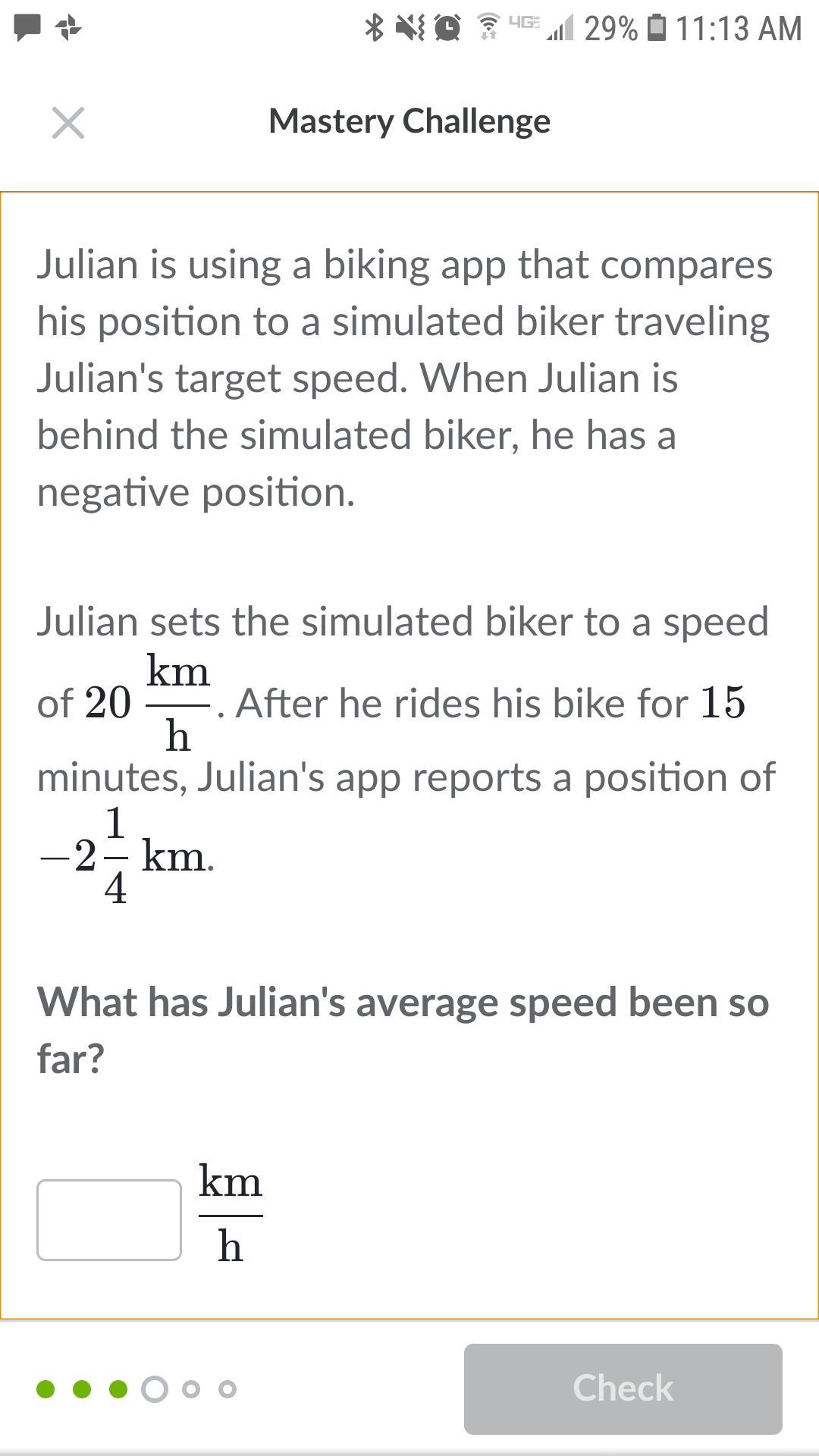Tap the km/h answer input box
This screenshot has width=819, height=1456.
tap(109, 1220)
